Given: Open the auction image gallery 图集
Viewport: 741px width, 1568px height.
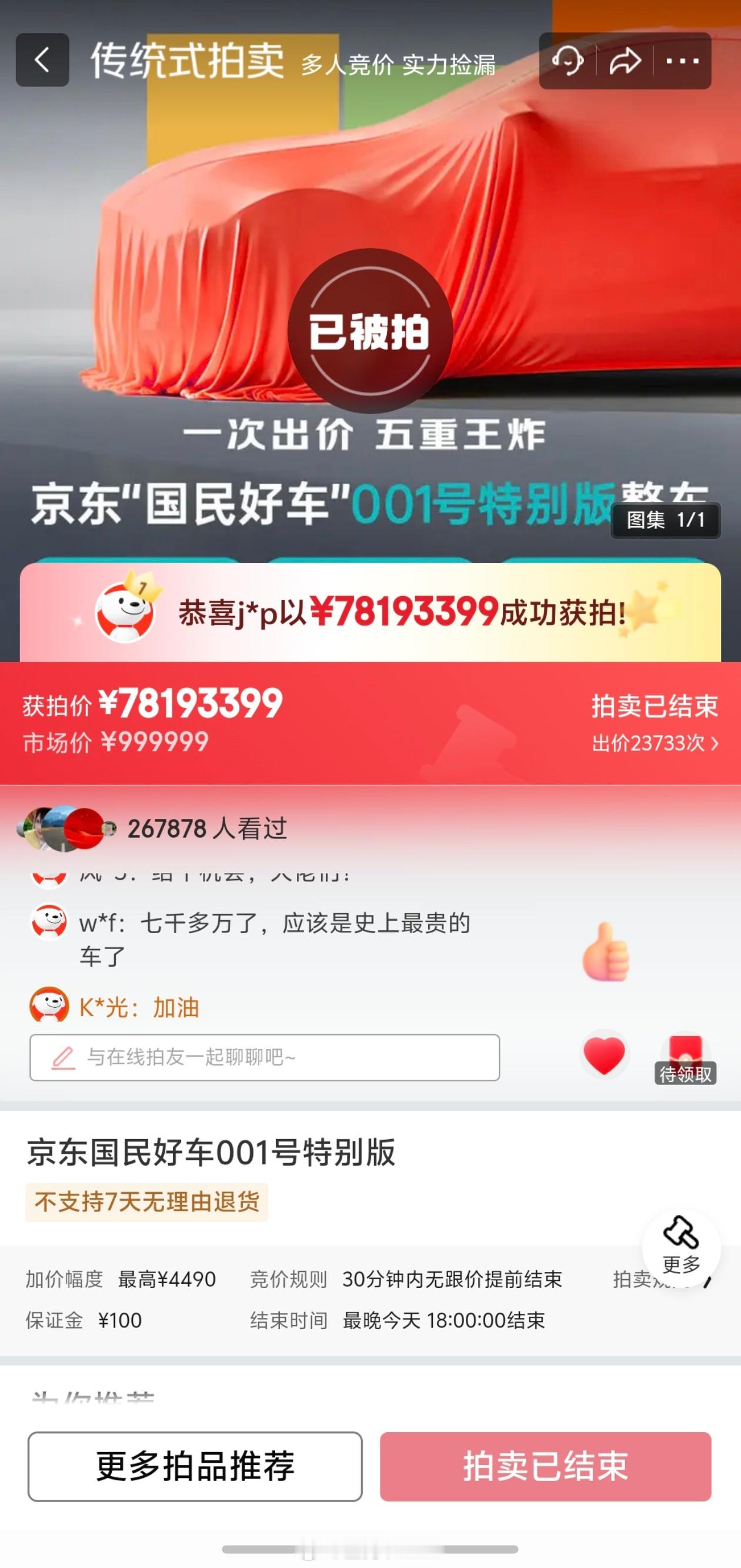Looking at the screenshot, I should click(x=666, y=520).
